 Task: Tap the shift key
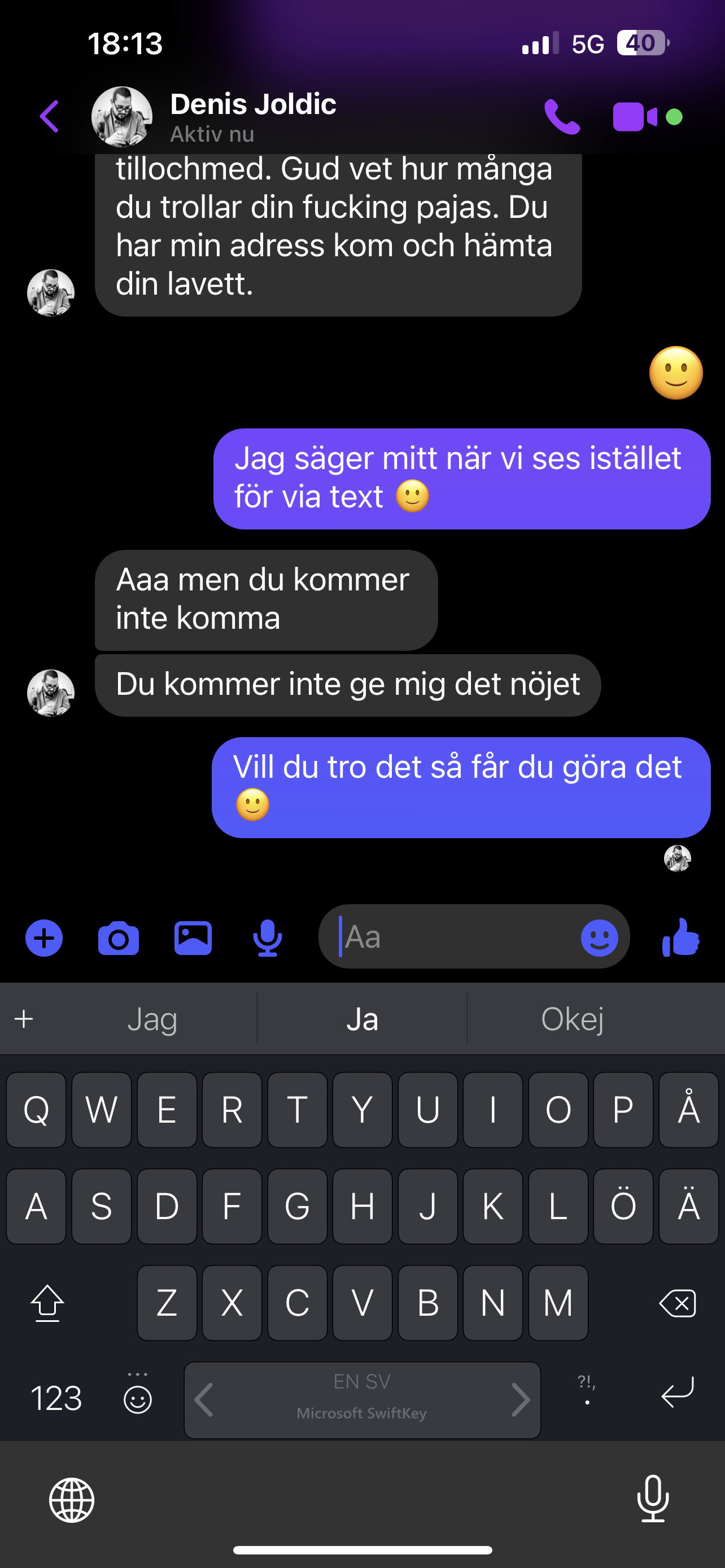coord(47,1303)
